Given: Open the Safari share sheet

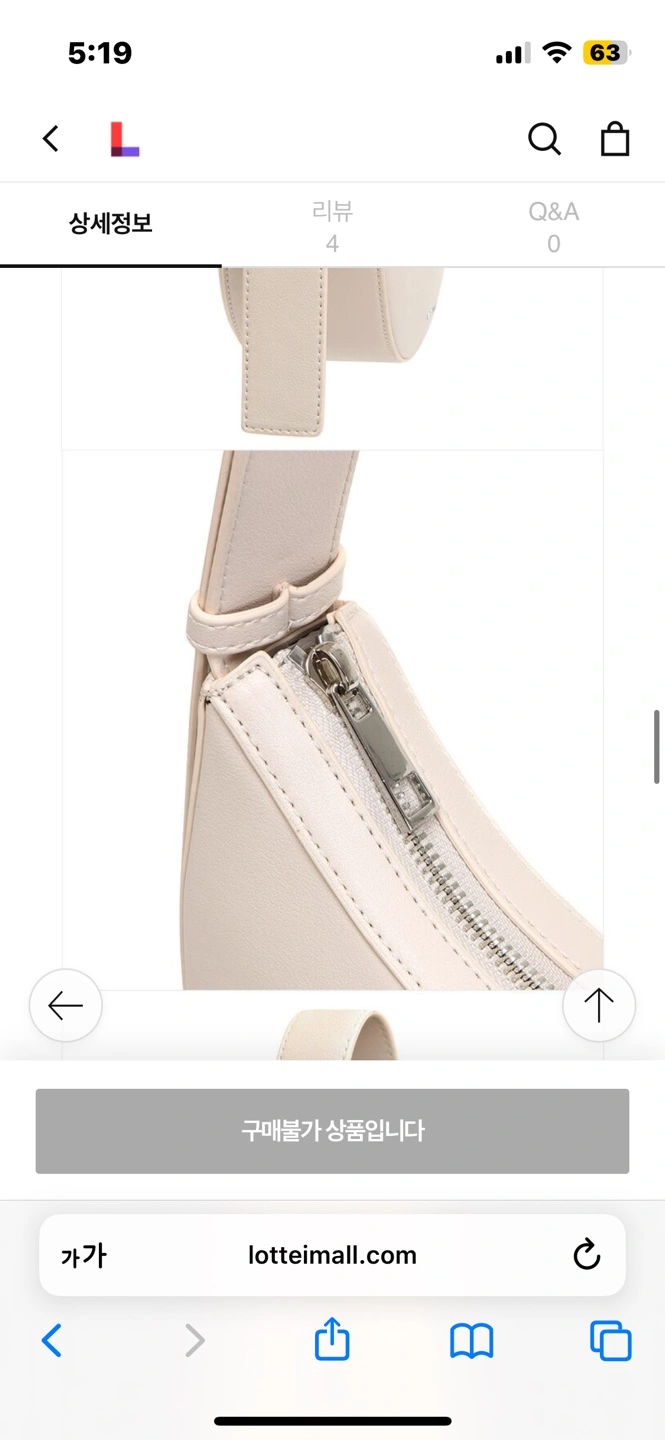Looking at the screenshot, I should tap(332, 1338).
